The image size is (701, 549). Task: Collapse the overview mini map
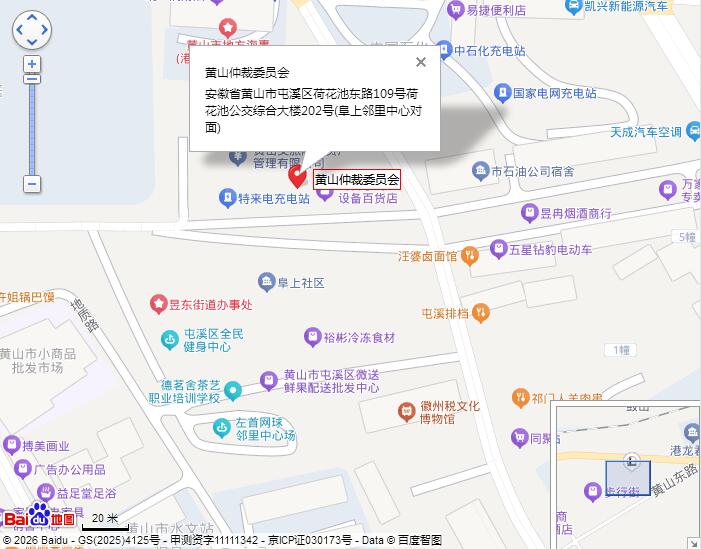click(x=693, y=541)
